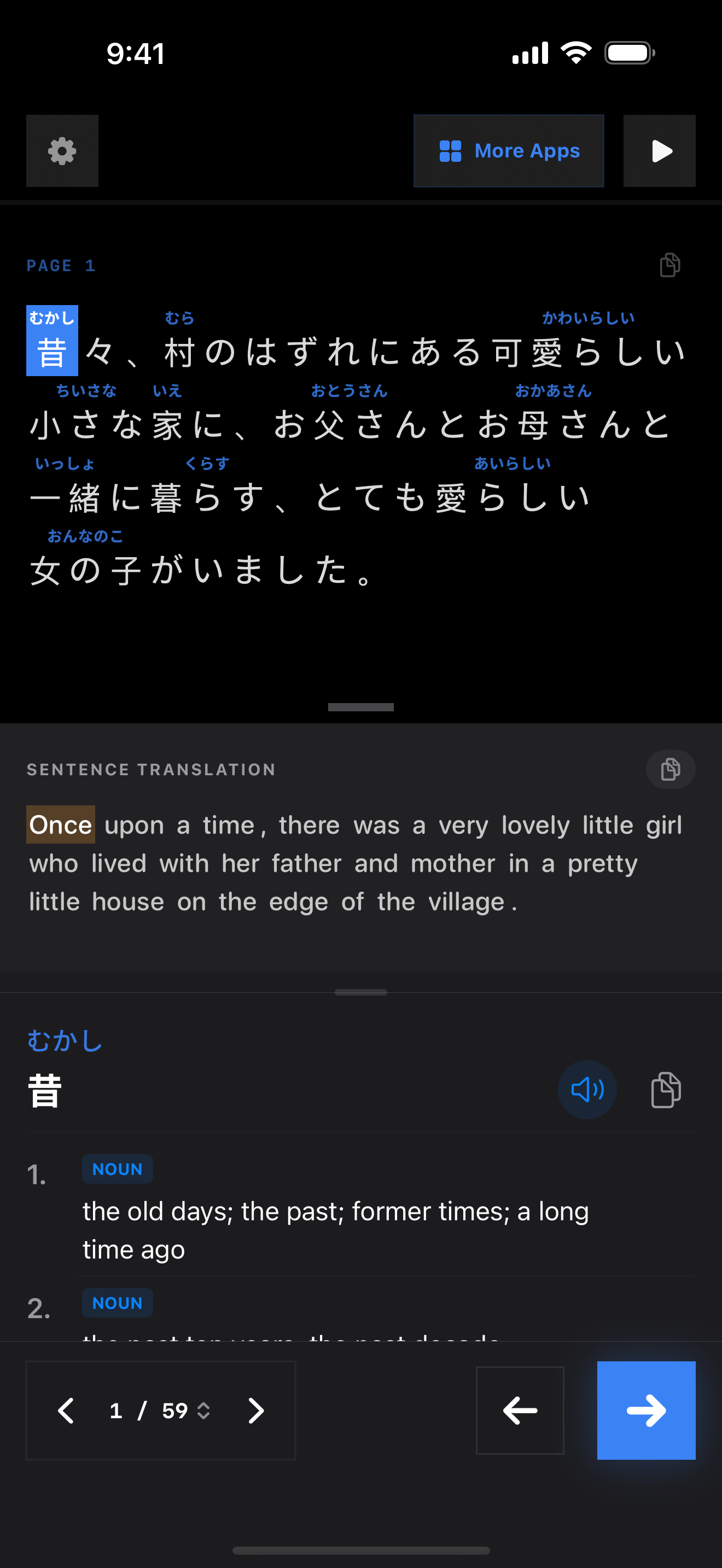
Task: Go to the previous page chevron
Action: (66, 1411)
